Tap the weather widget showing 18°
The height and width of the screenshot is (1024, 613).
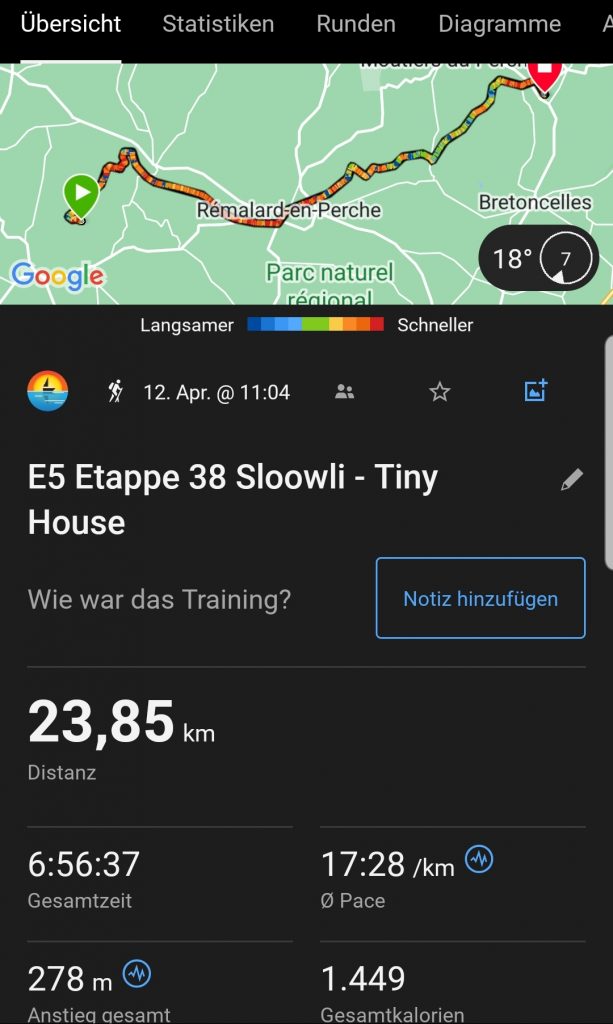(538, 259)
